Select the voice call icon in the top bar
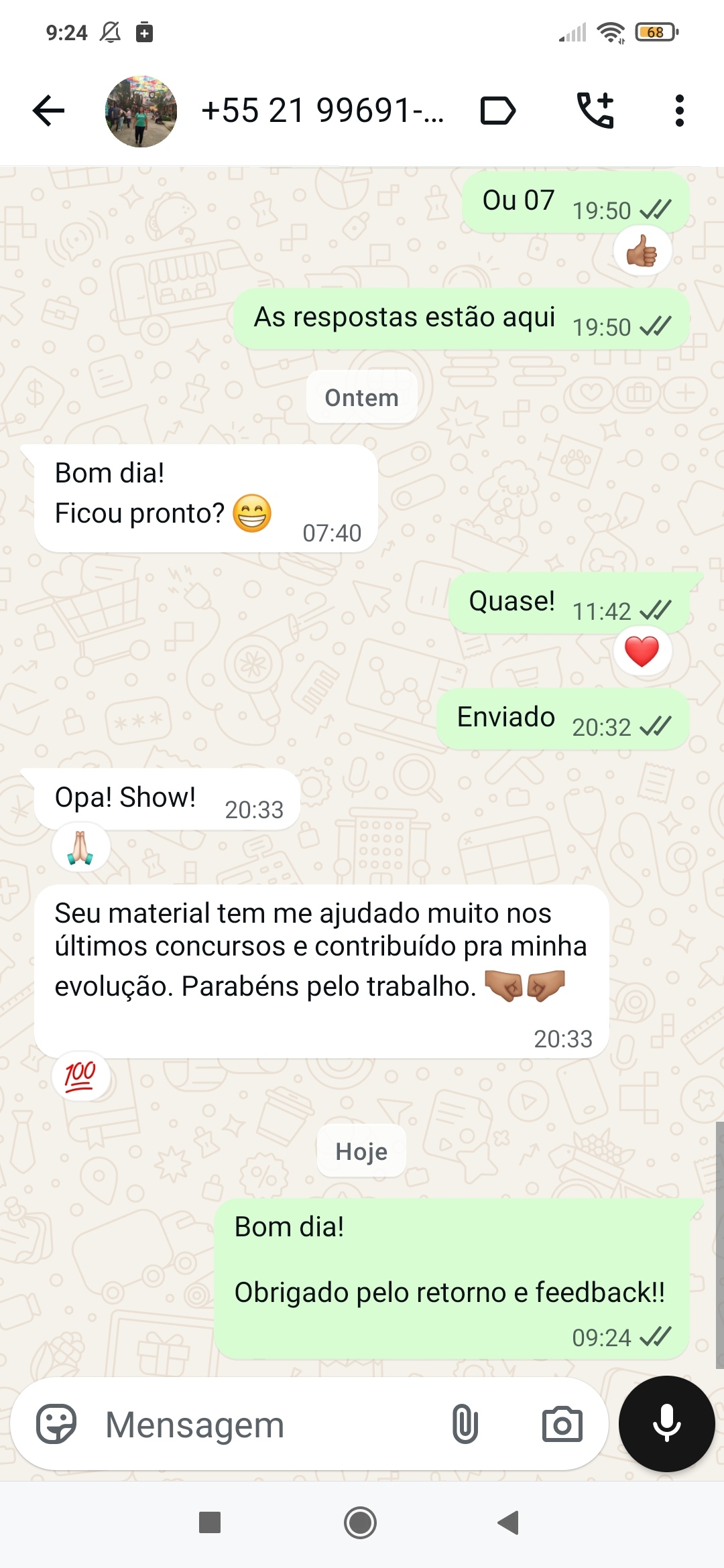 [595, 111]
